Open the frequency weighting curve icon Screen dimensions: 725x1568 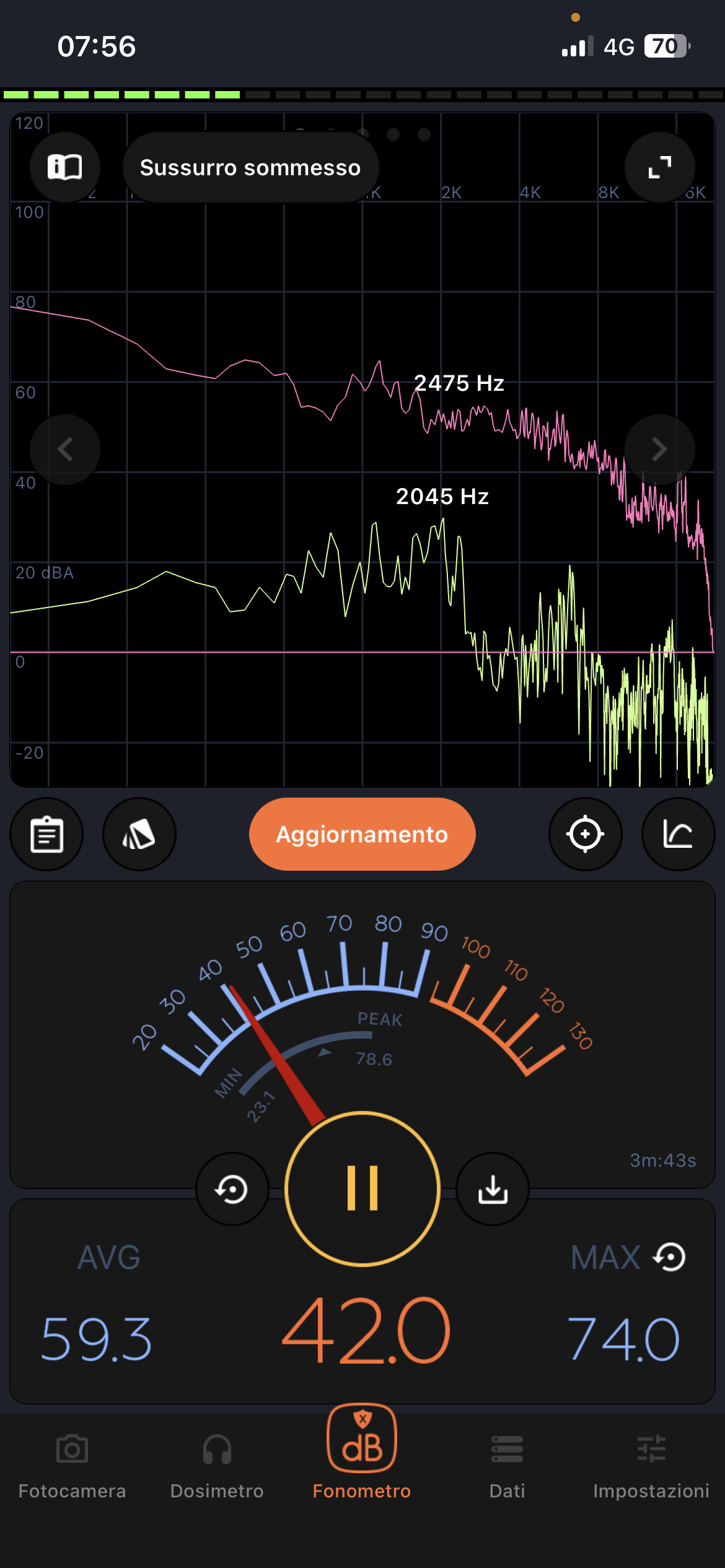click(x=678, y=834)
